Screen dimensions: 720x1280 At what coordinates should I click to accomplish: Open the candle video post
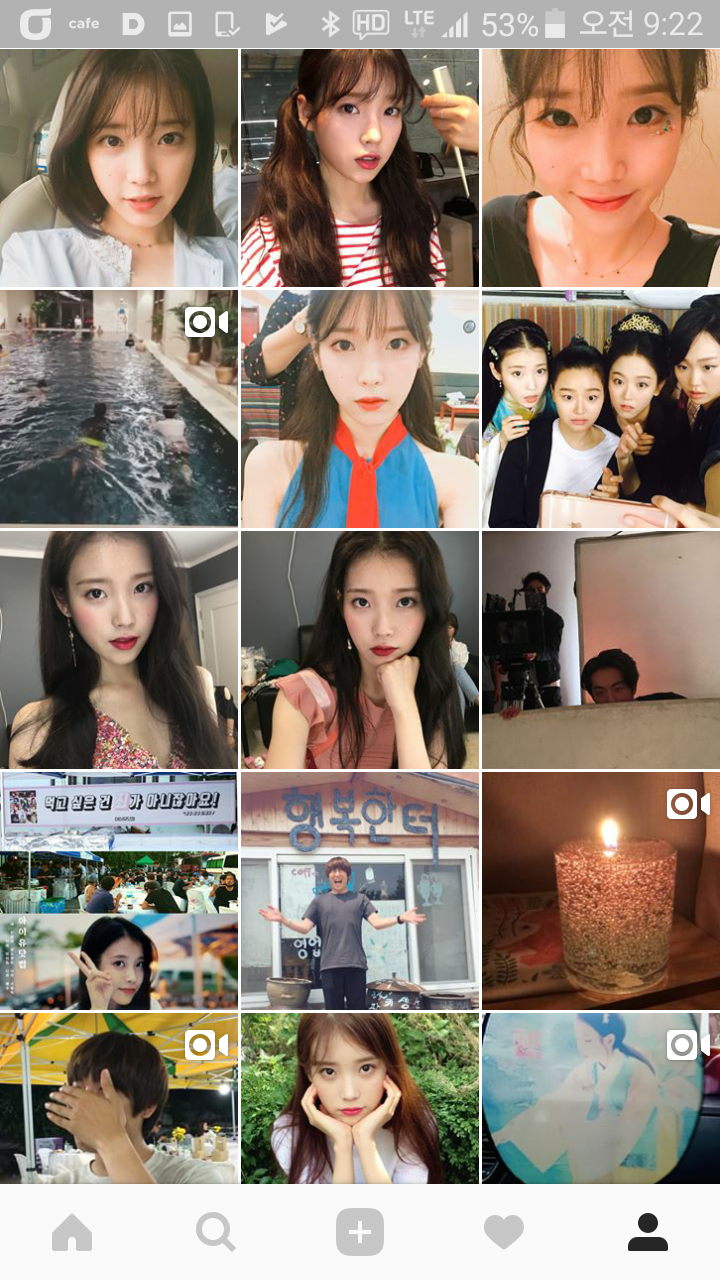click(600, 890)
